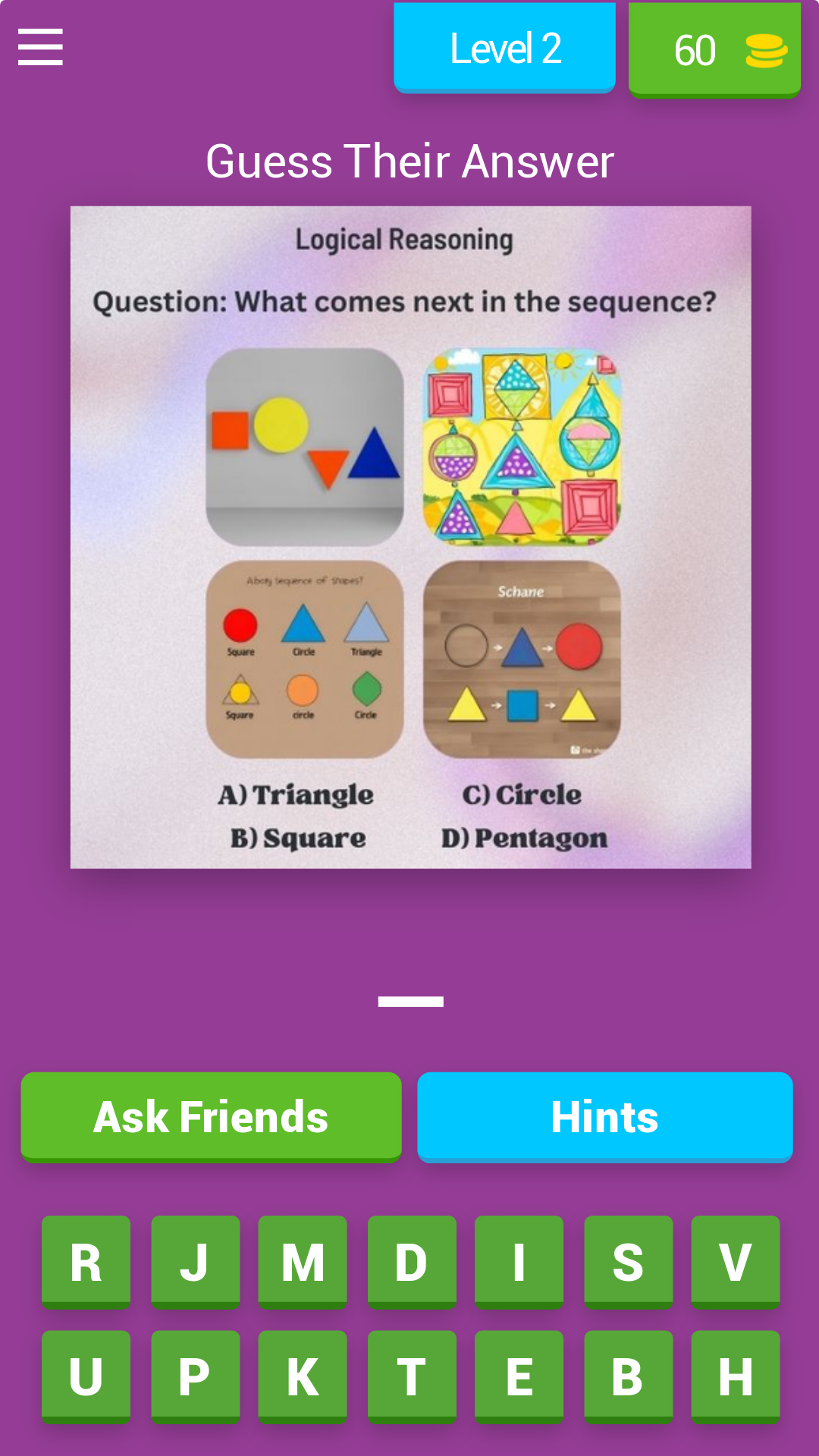The width and height of the screenshot is (819, 1456).
Task: Choose the letter M tile
Action: (303, 1263)
